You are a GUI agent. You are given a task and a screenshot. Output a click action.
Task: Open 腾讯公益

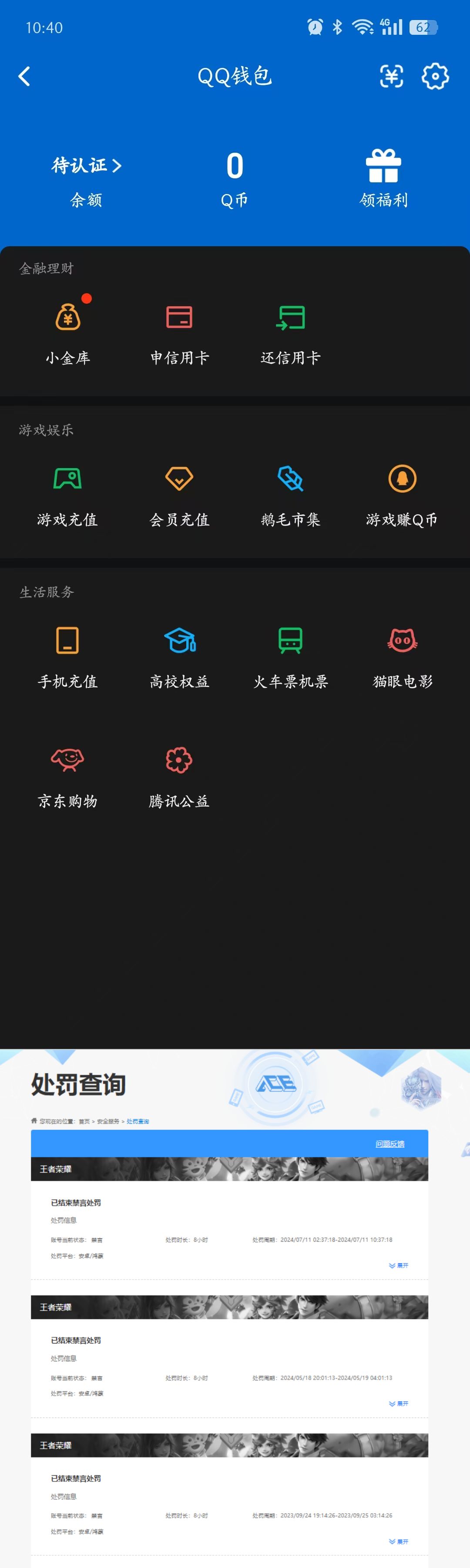179,775
